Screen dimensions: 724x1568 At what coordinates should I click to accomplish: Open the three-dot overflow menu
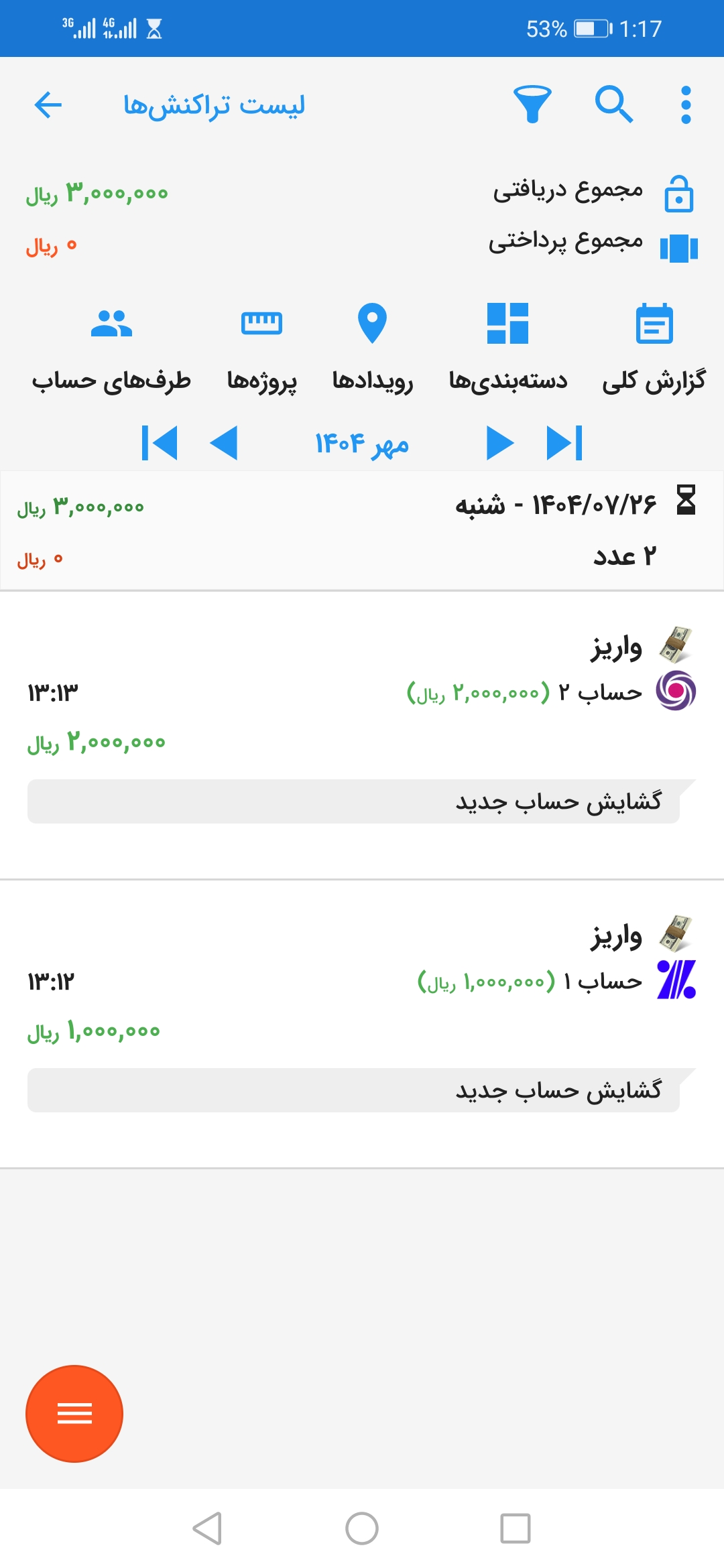click(x=685, y=105)
